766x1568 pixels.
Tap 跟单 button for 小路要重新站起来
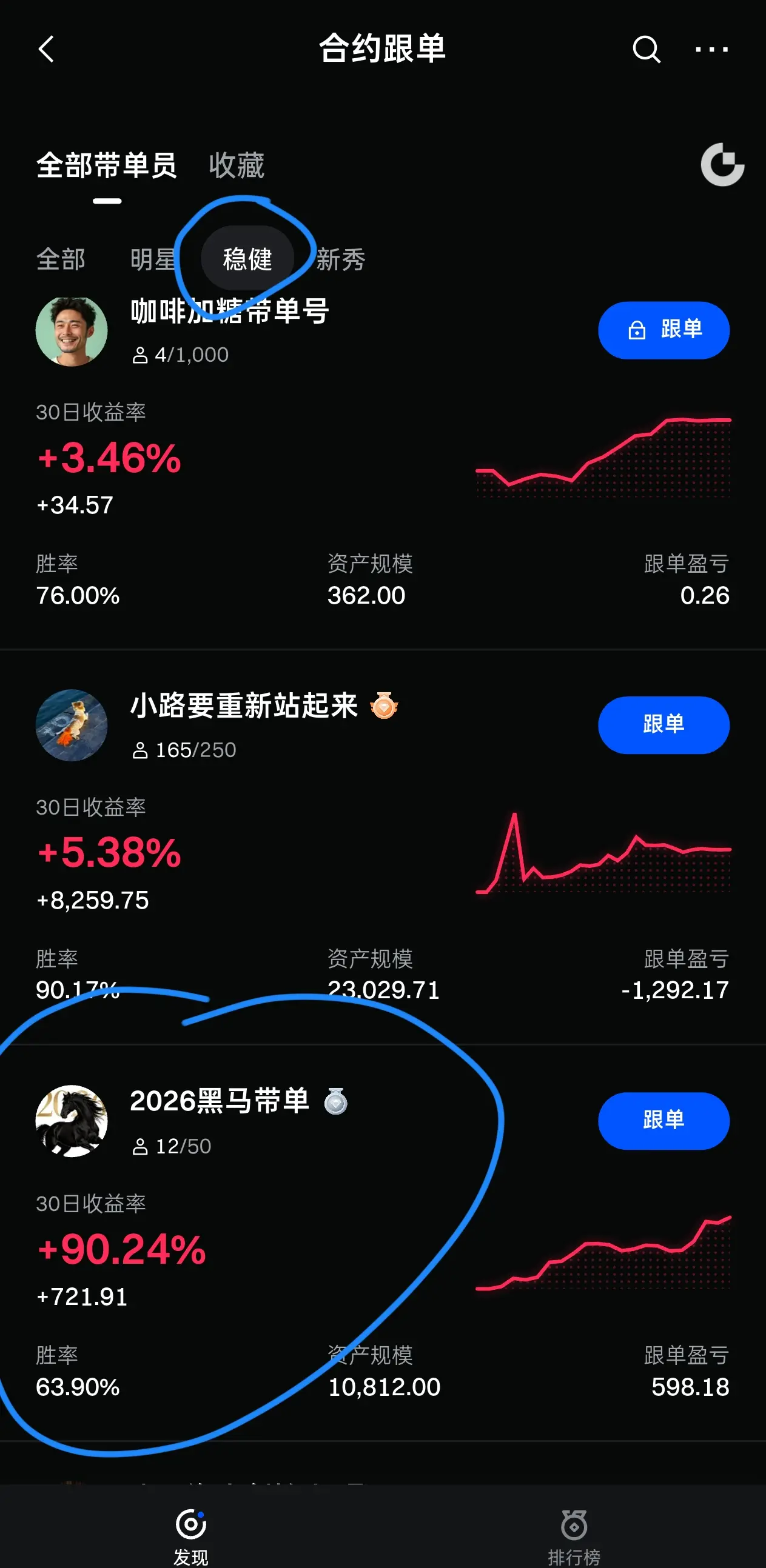[663, 725]
